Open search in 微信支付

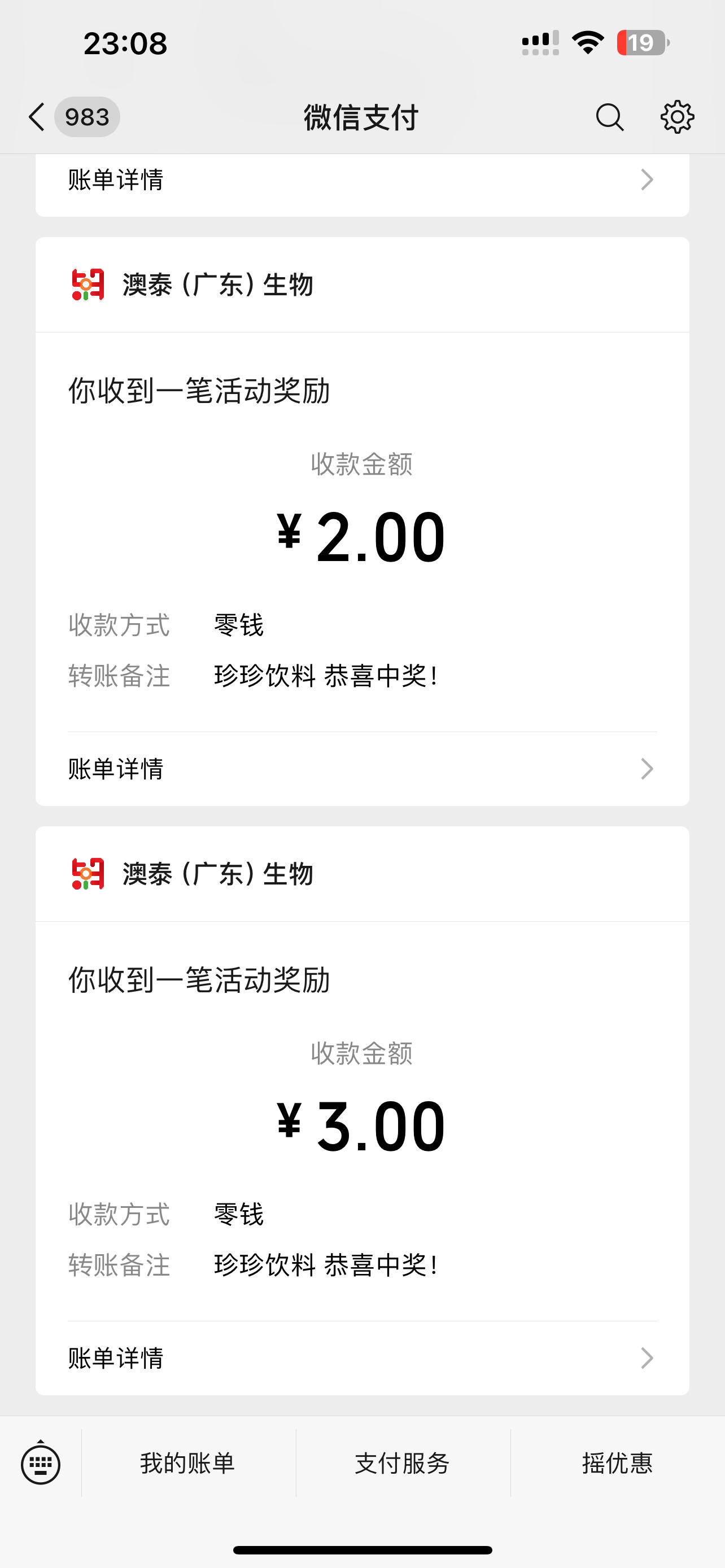(609, 117)
